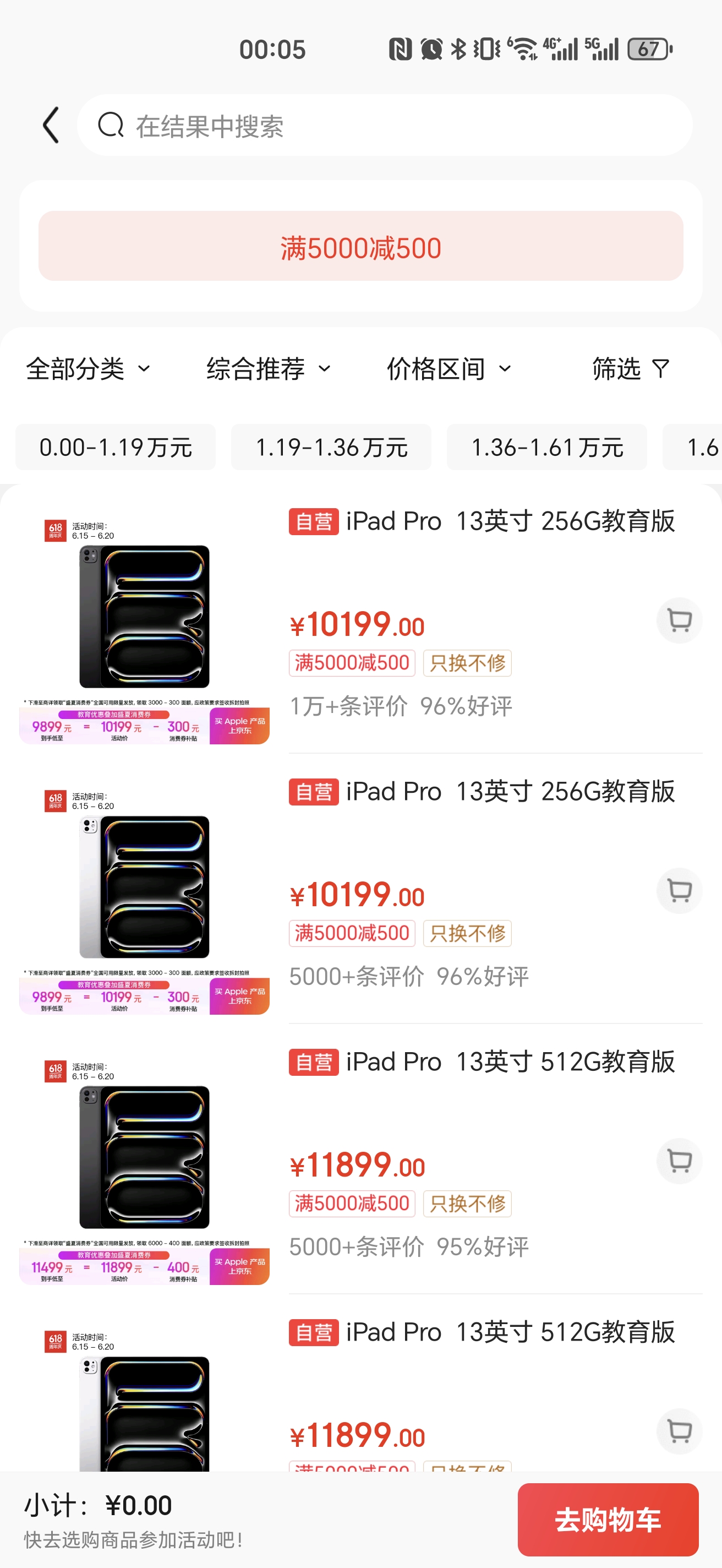The width and height of the screenshot is (722, 1568).
Task: Click the search magnifier icon
Action: point(110,125)
